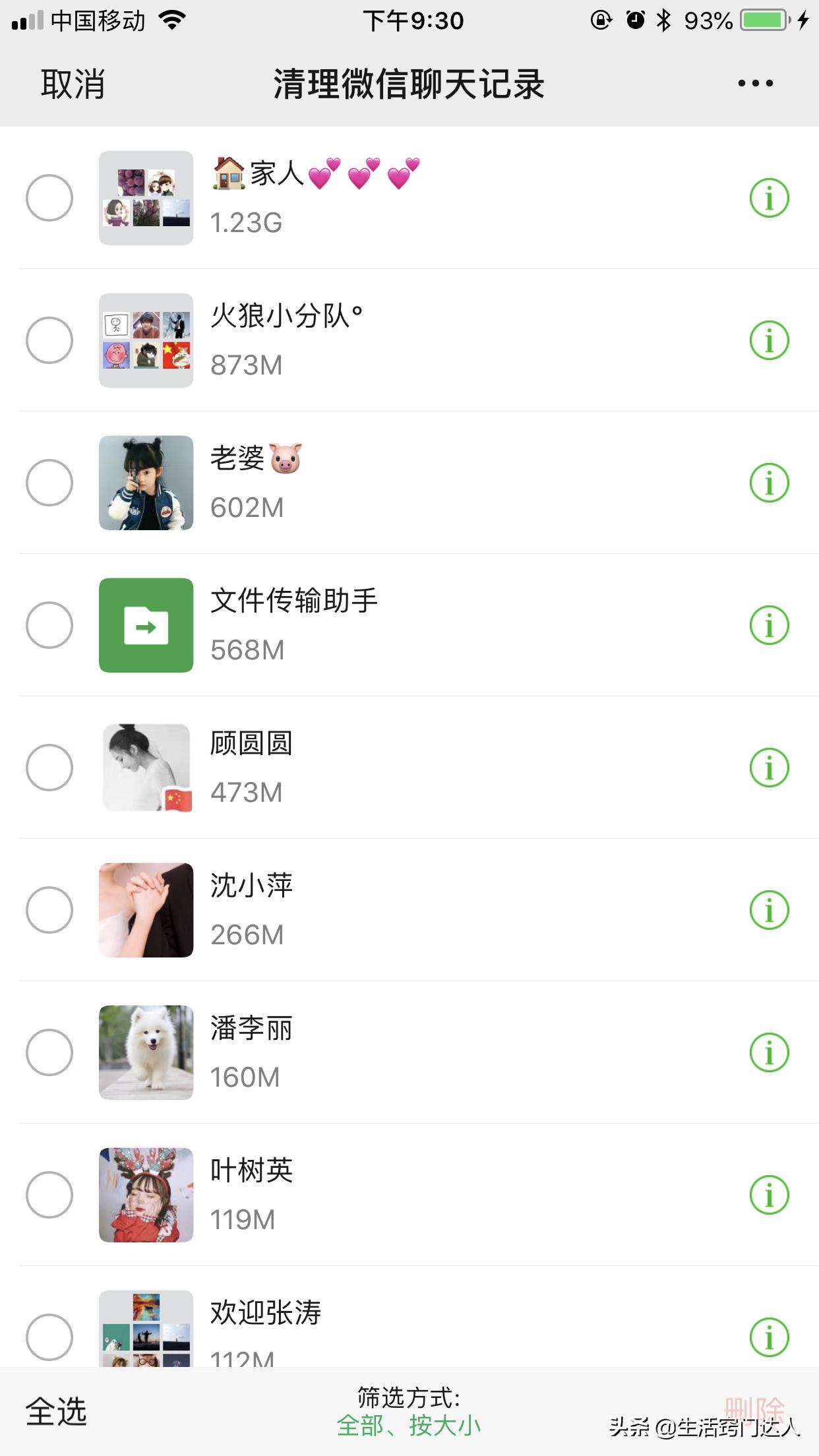View info for 火狼小分队° chat
Viewport: 819px width, 1456px height.
[769, 340]
